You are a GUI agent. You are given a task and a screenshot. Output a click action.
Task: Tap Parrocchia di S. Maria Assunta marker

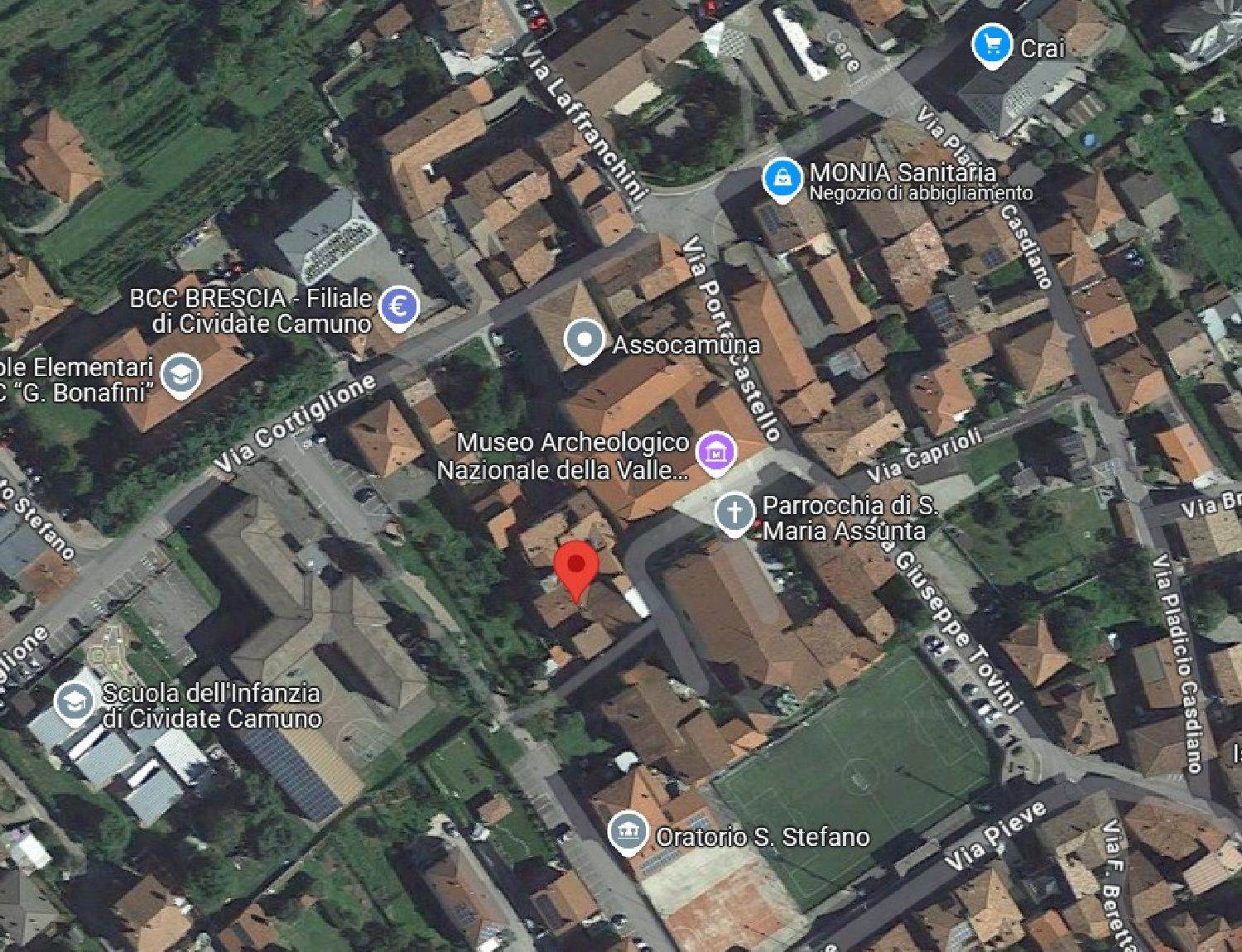[734, 512]
